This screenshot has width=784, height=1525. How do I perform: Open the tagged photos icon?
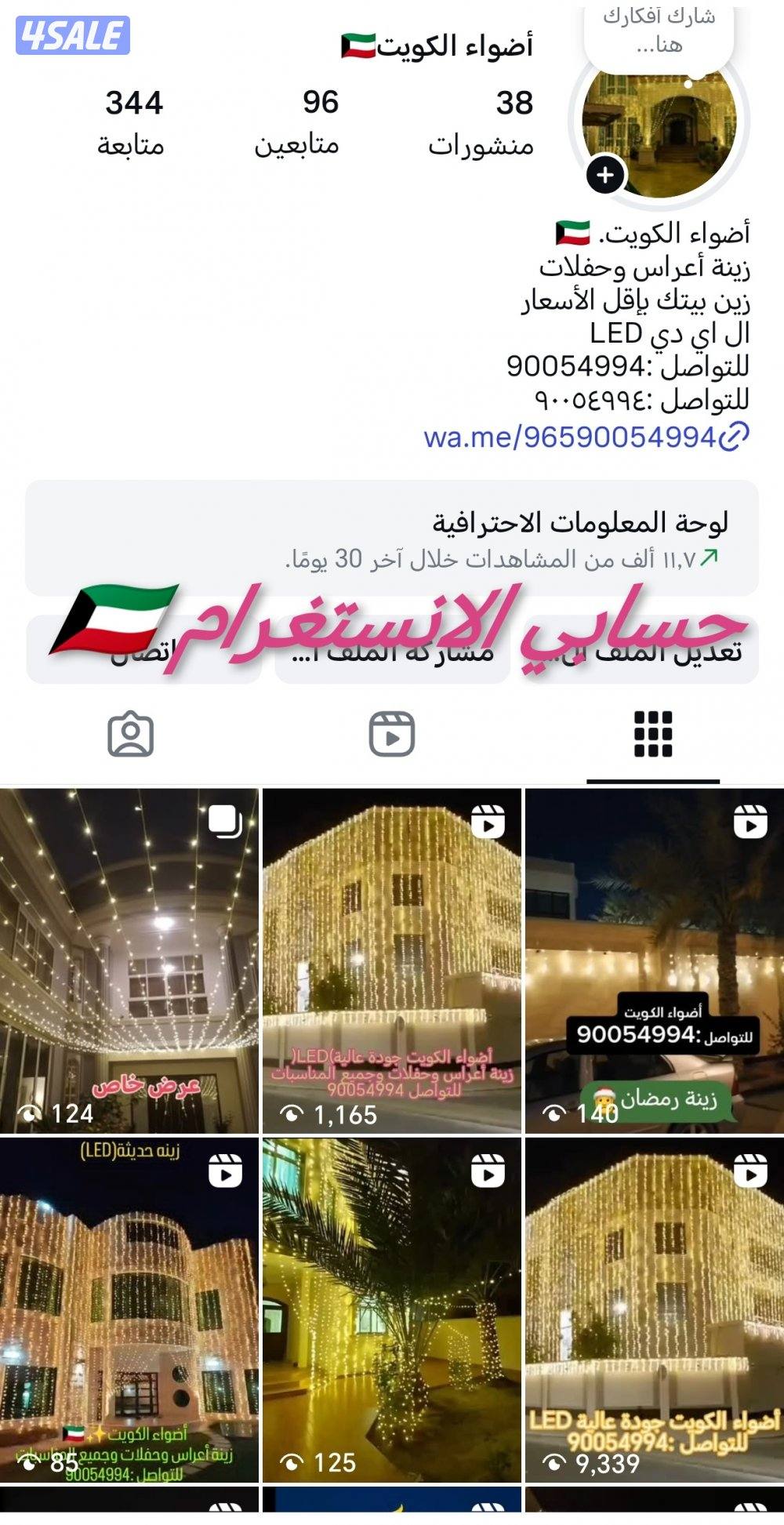pyautogui.click(x=132, y=735)
